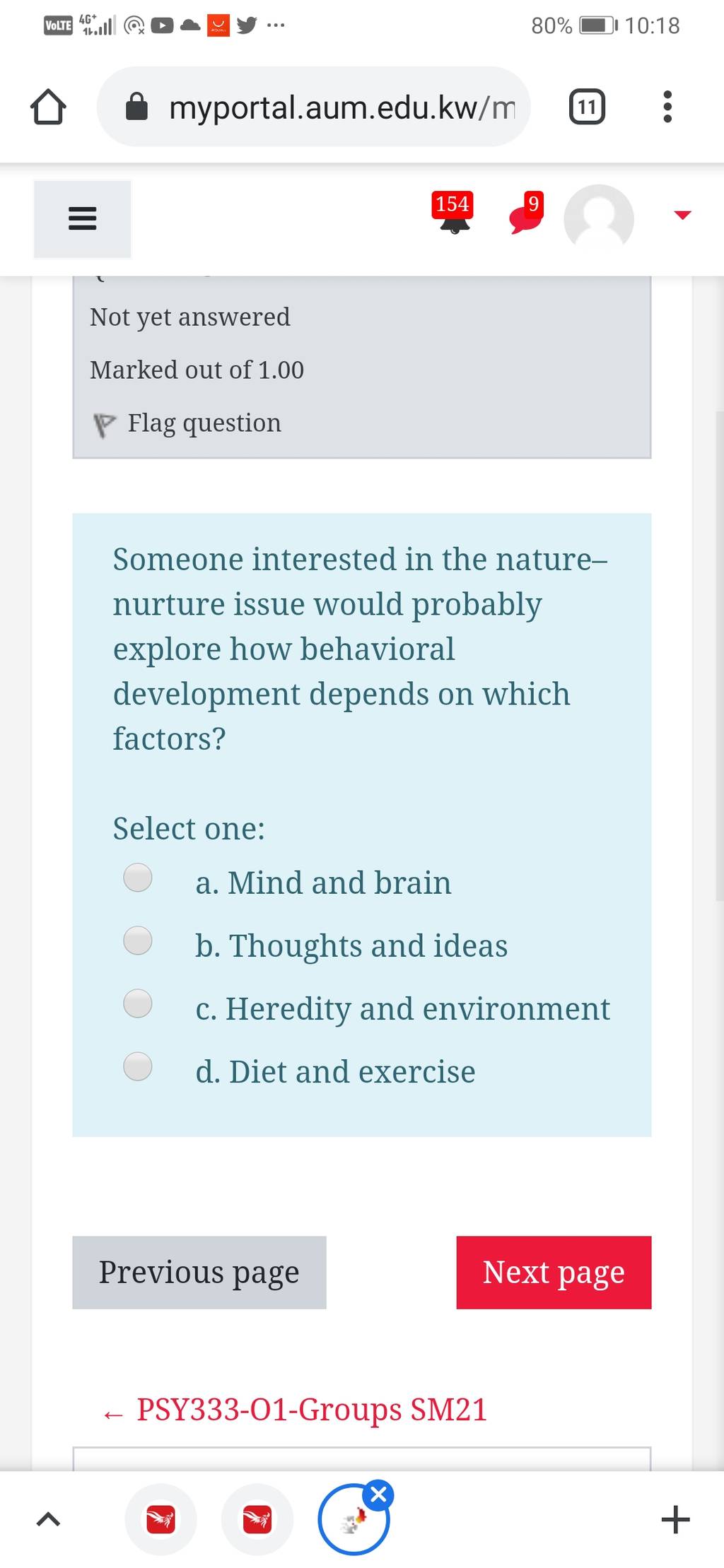The image size is (724, 1568).
Task: Choose answer d. Diet and exercise
Action: [x=138, y=1066]
